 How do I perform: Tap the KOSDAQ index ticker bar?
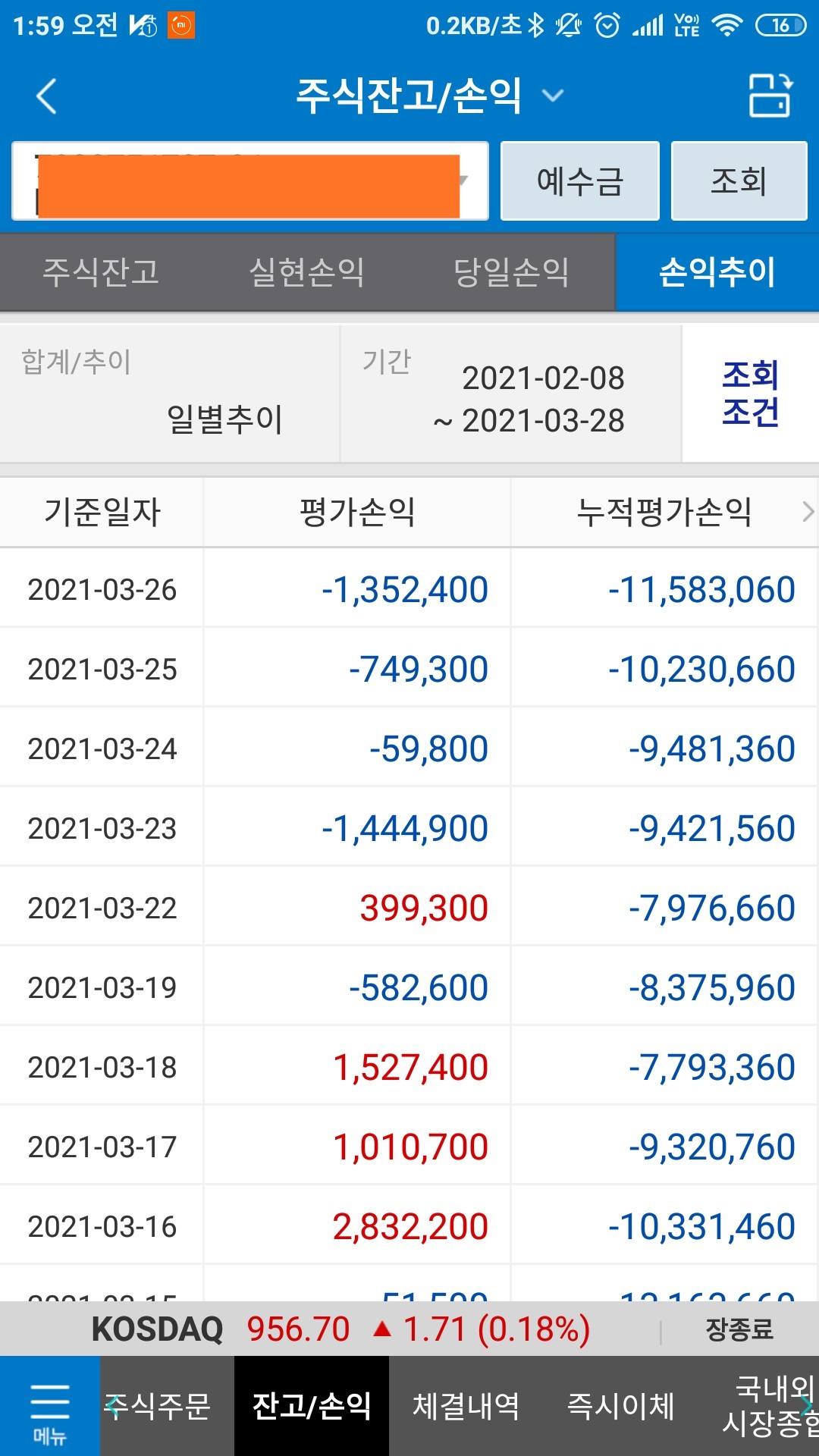(409, 1329)
